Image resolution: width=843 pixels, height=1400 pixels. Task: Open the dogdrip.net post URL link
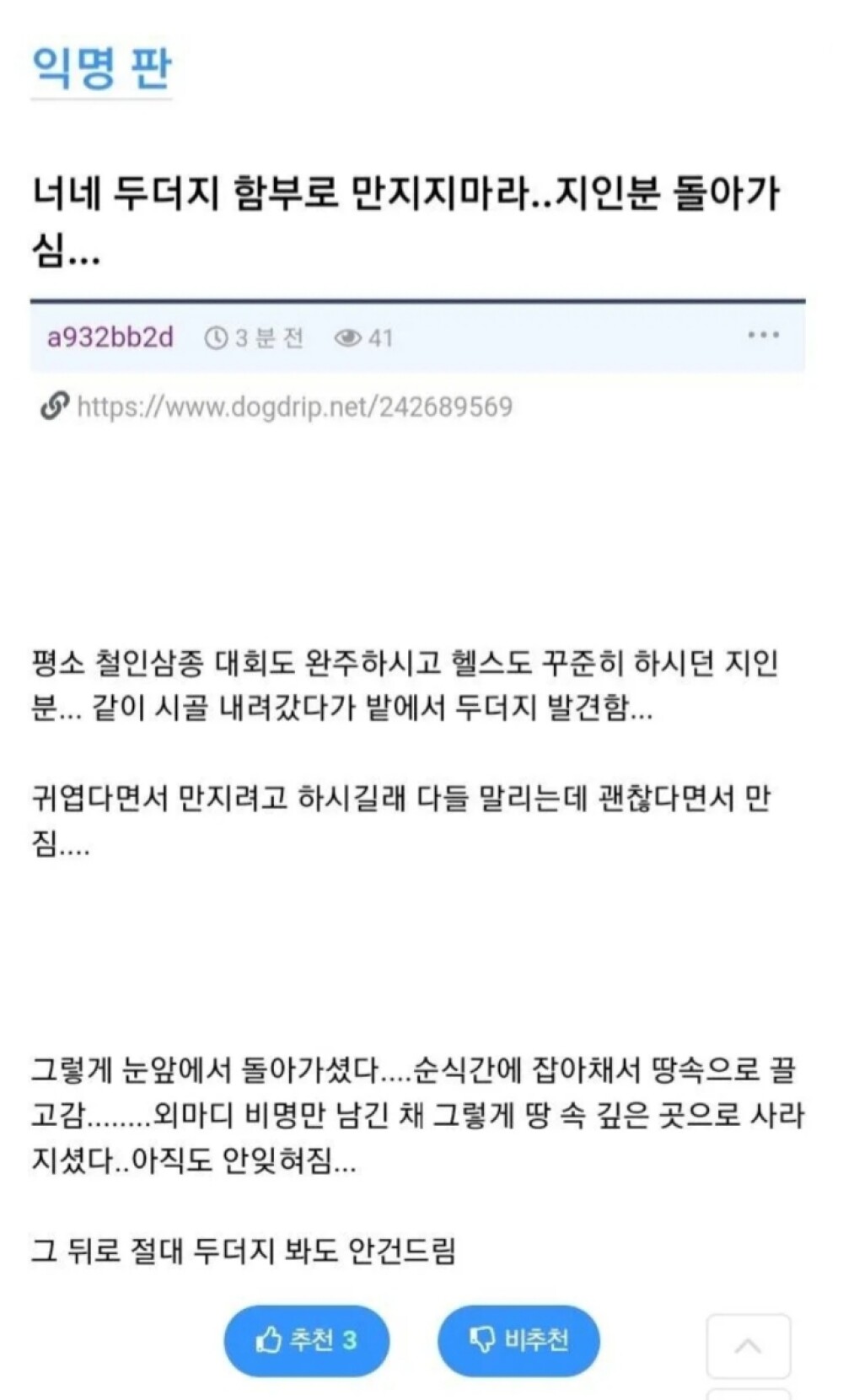(293, 407)
